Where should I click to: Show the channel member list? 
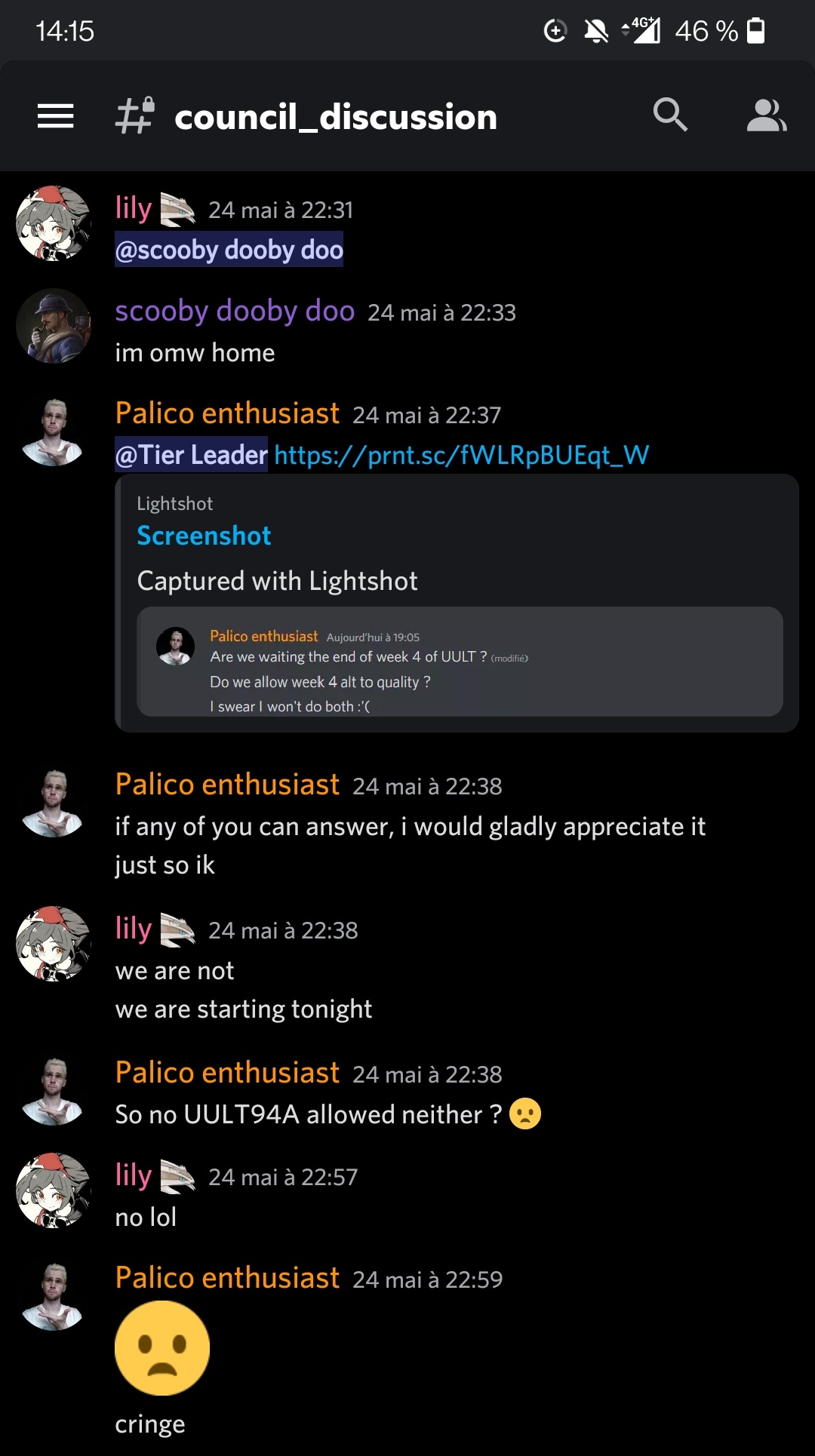click(x=766, y=115)
